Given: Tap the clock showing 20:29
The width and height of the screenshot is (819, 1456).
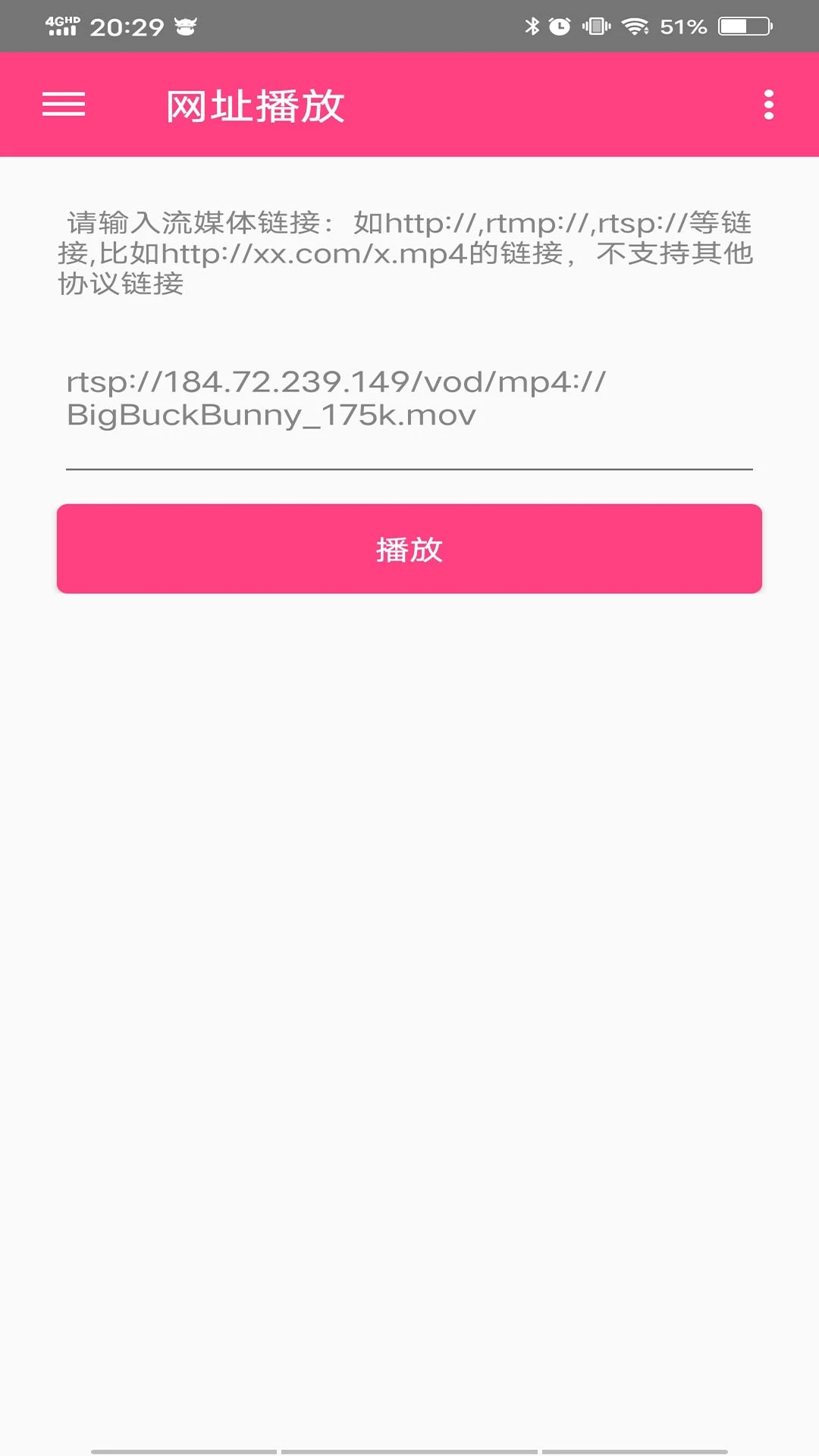Looking at the screenshot, I should click(126, 25).
